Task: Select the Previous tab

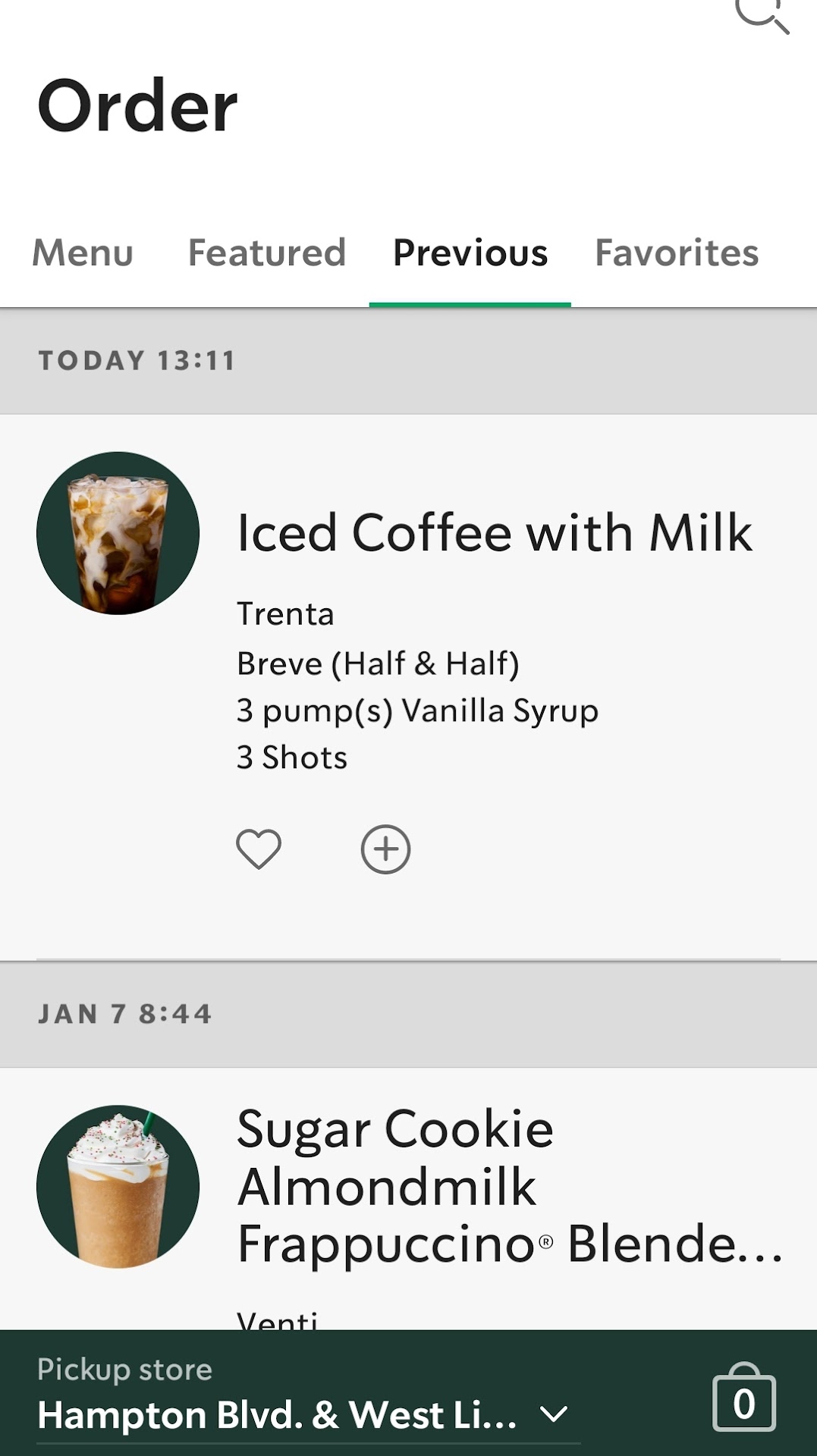Action: click(x=470, y=253)
